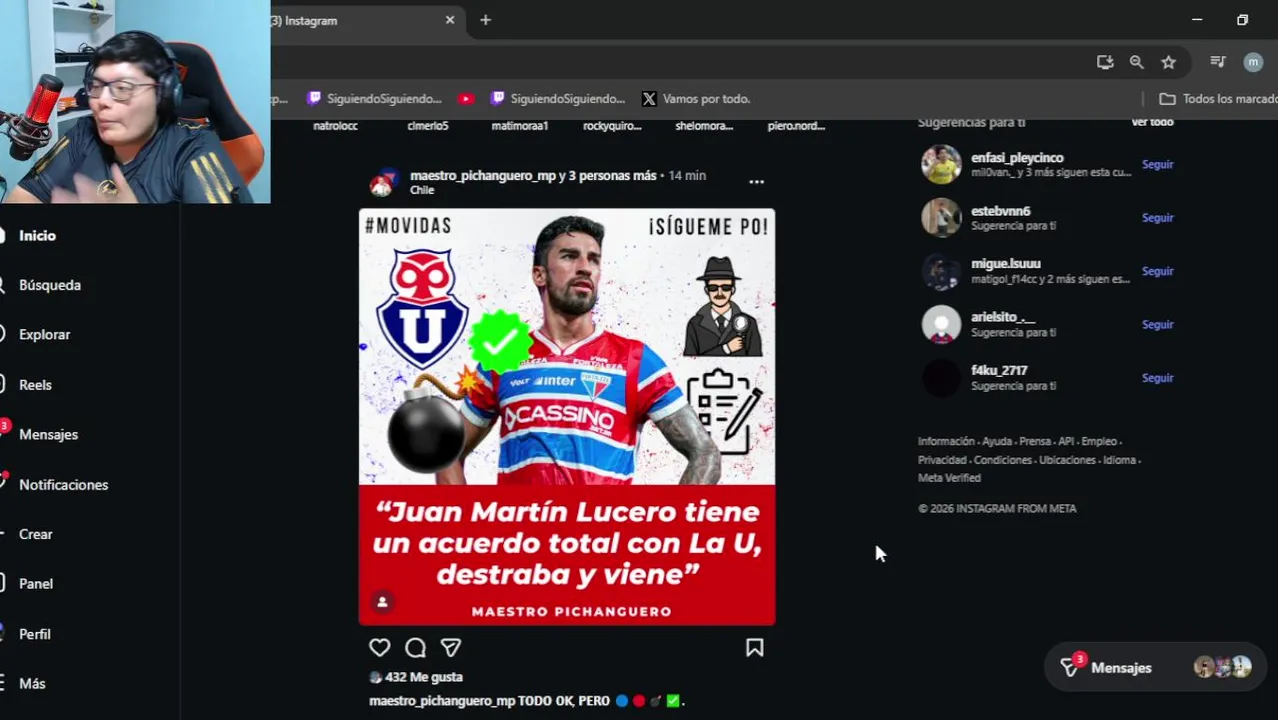Select Crear to make a post
This screenshot has height=720, width=1278.
35,534
